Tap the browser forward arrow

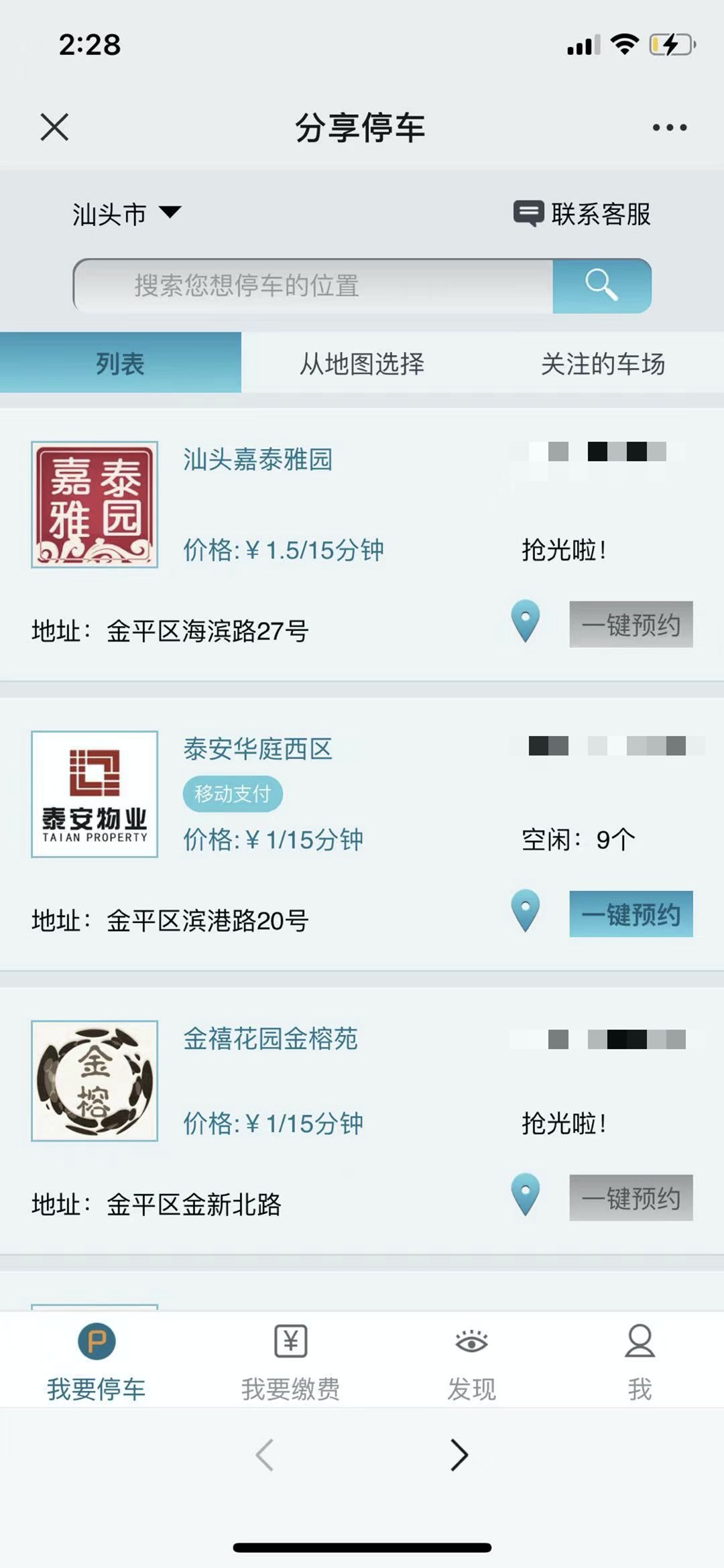pyautogui.click(x=459, y=1455)
